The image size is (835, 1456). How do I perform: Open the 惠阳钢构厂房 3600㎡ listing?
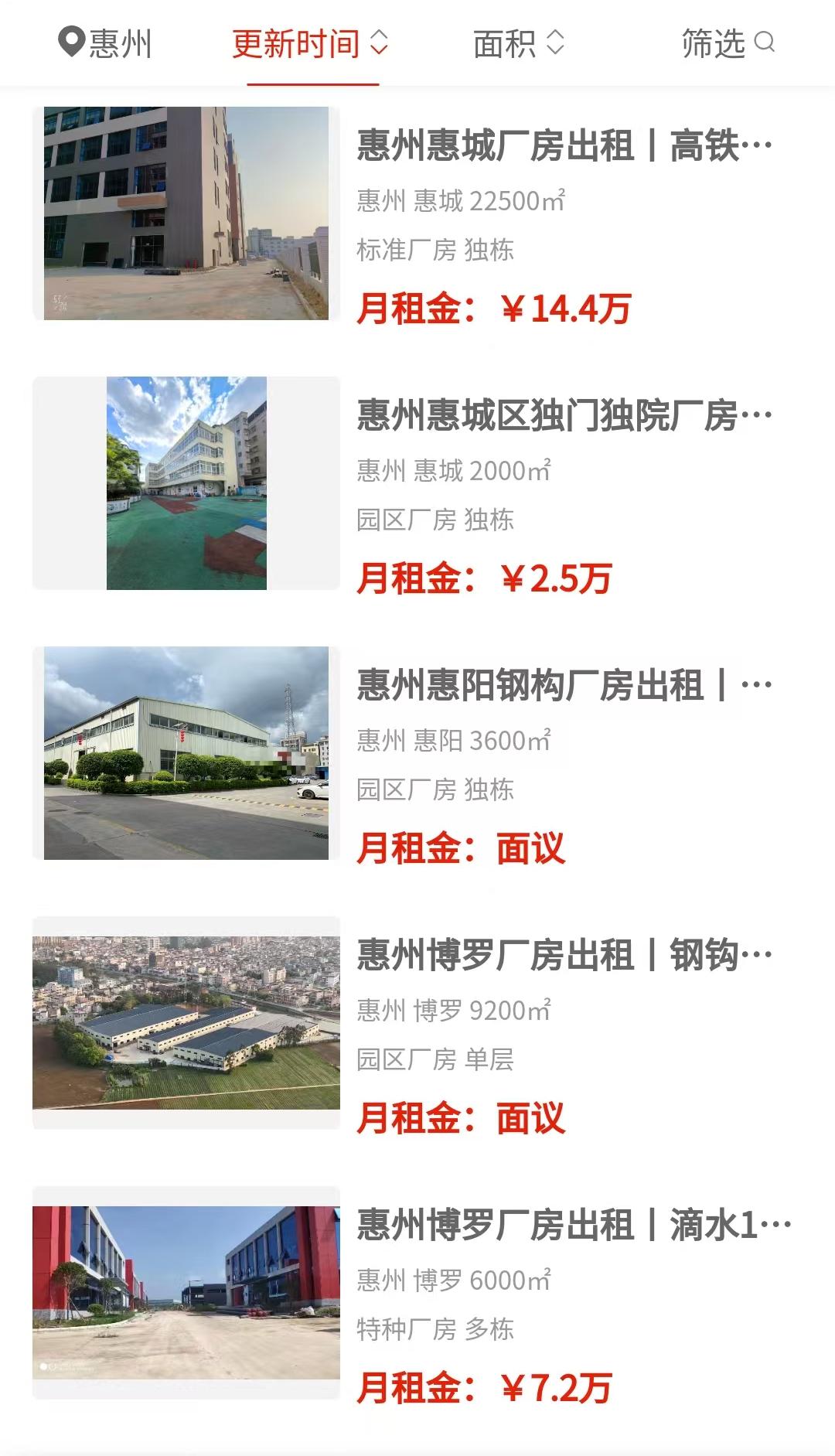[564, 686]
